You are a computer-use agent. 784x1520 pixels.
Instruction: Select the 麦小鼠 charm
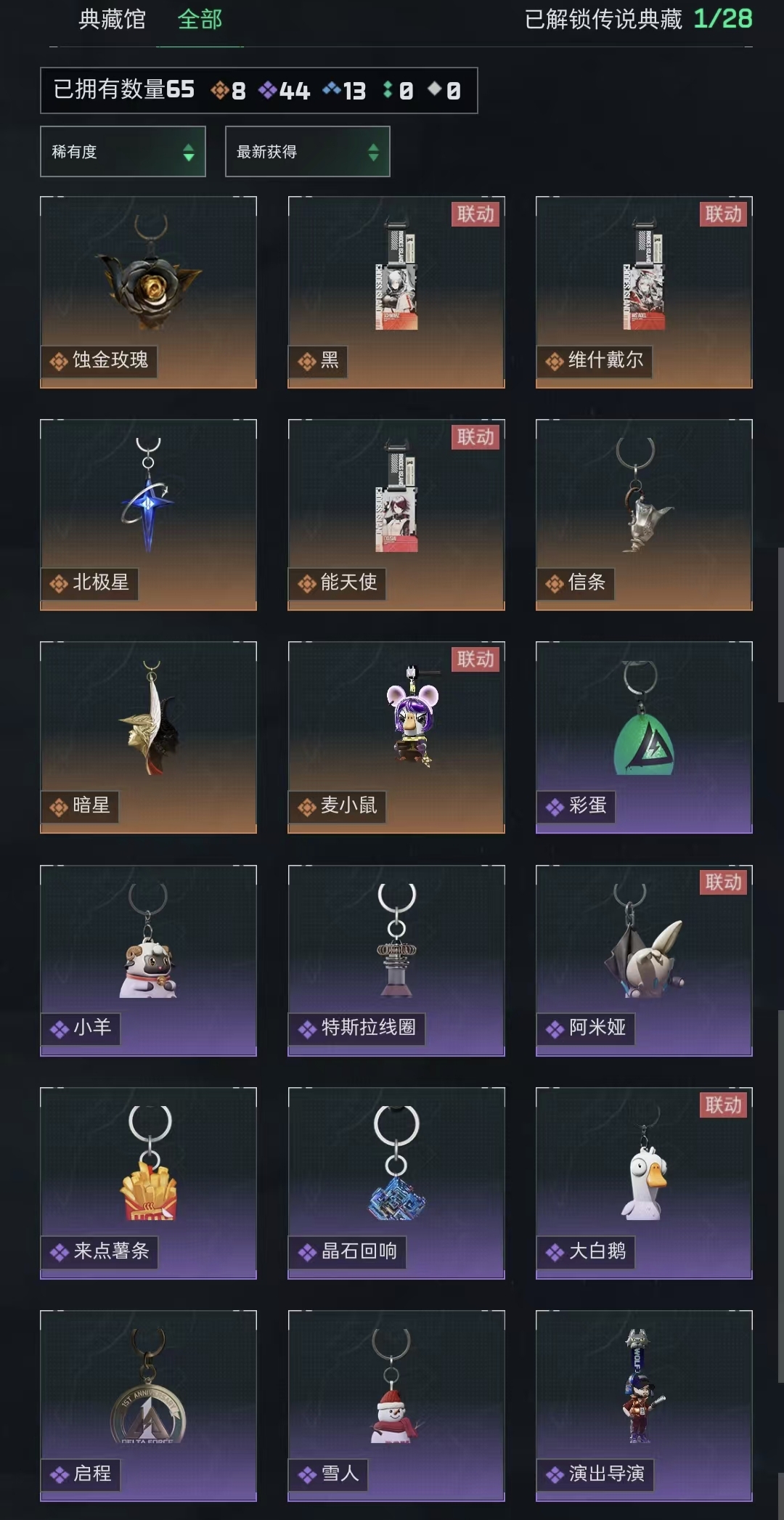click(396, 737)
